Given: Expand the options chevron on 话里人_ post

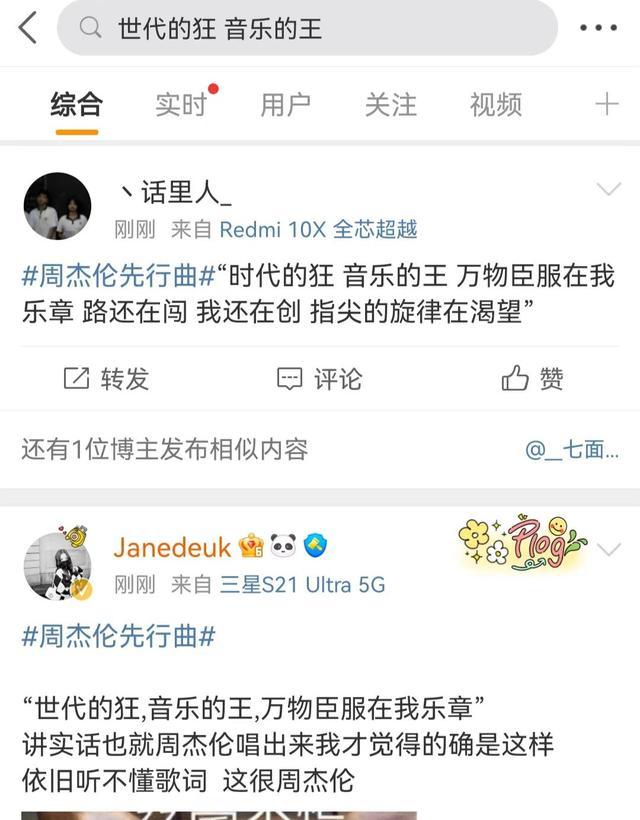Looking at the screenshot, I should coord(608,188).
